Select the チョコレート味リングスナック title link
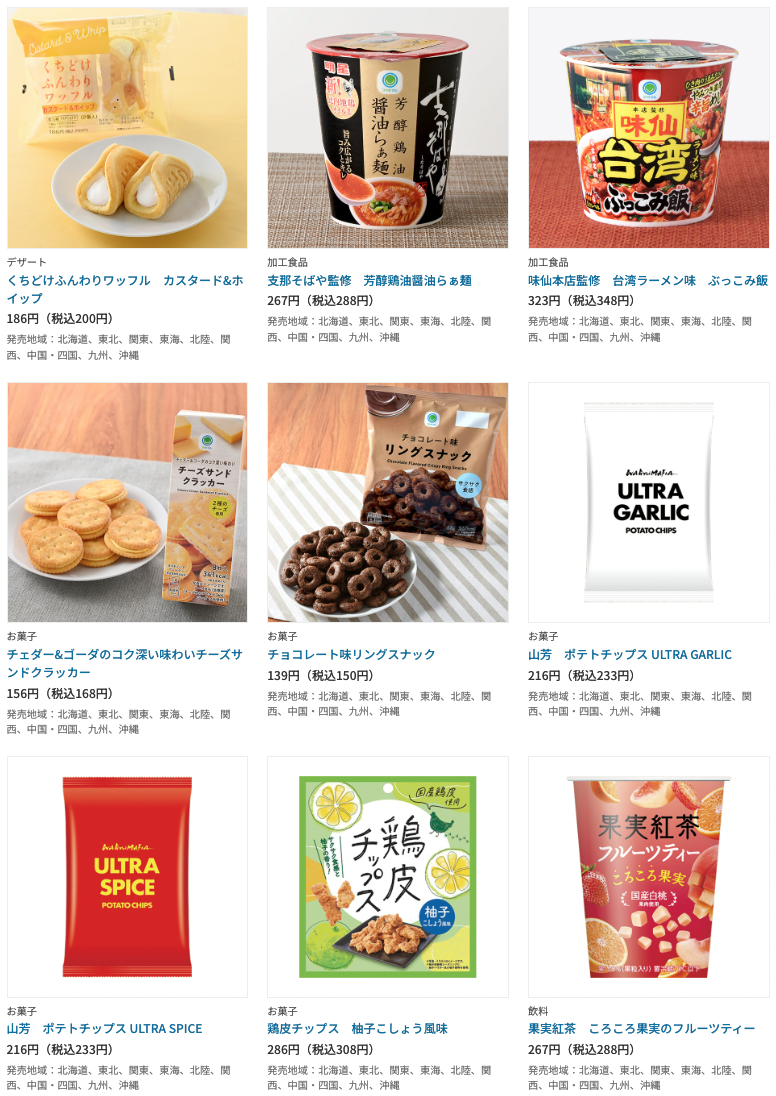The height and width of the screenshot is (1096, 776). pos(351,654)
